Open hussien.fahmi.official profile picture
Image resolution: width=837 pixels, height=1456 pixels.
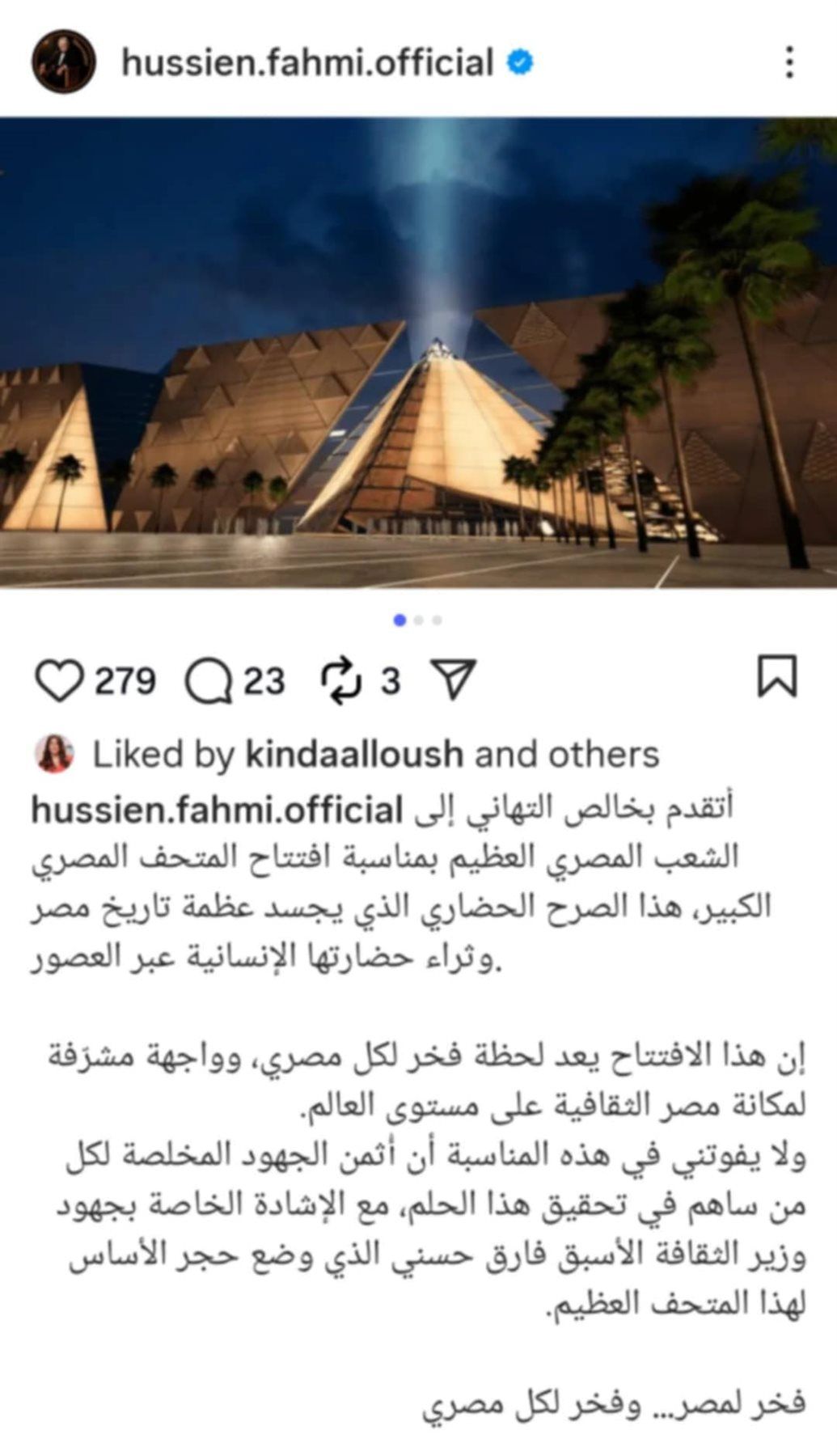tap(64, 62)
